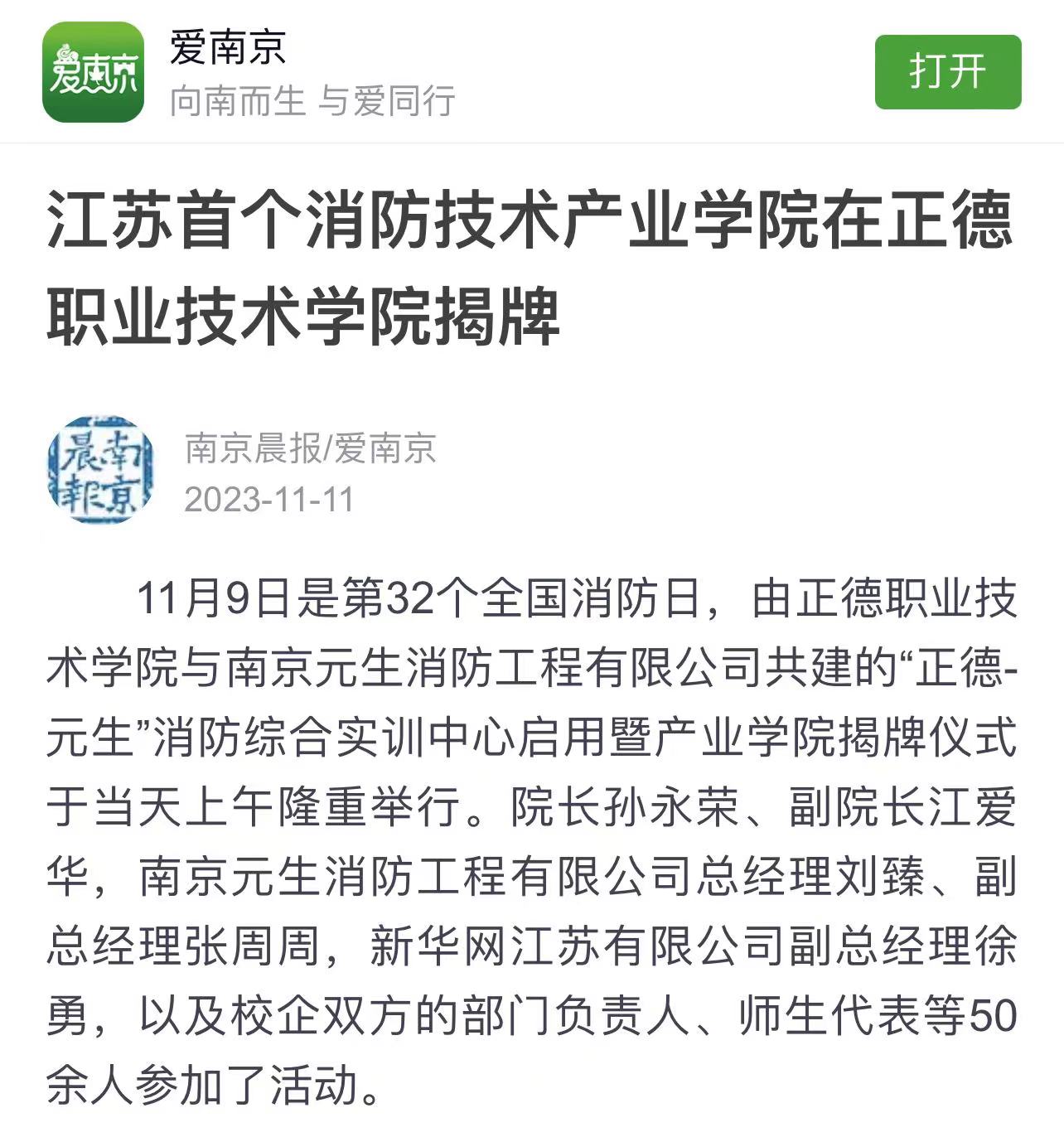
Task: Tap the 南京晨报/爱南京 source name
Action: (x=310, y=448)
